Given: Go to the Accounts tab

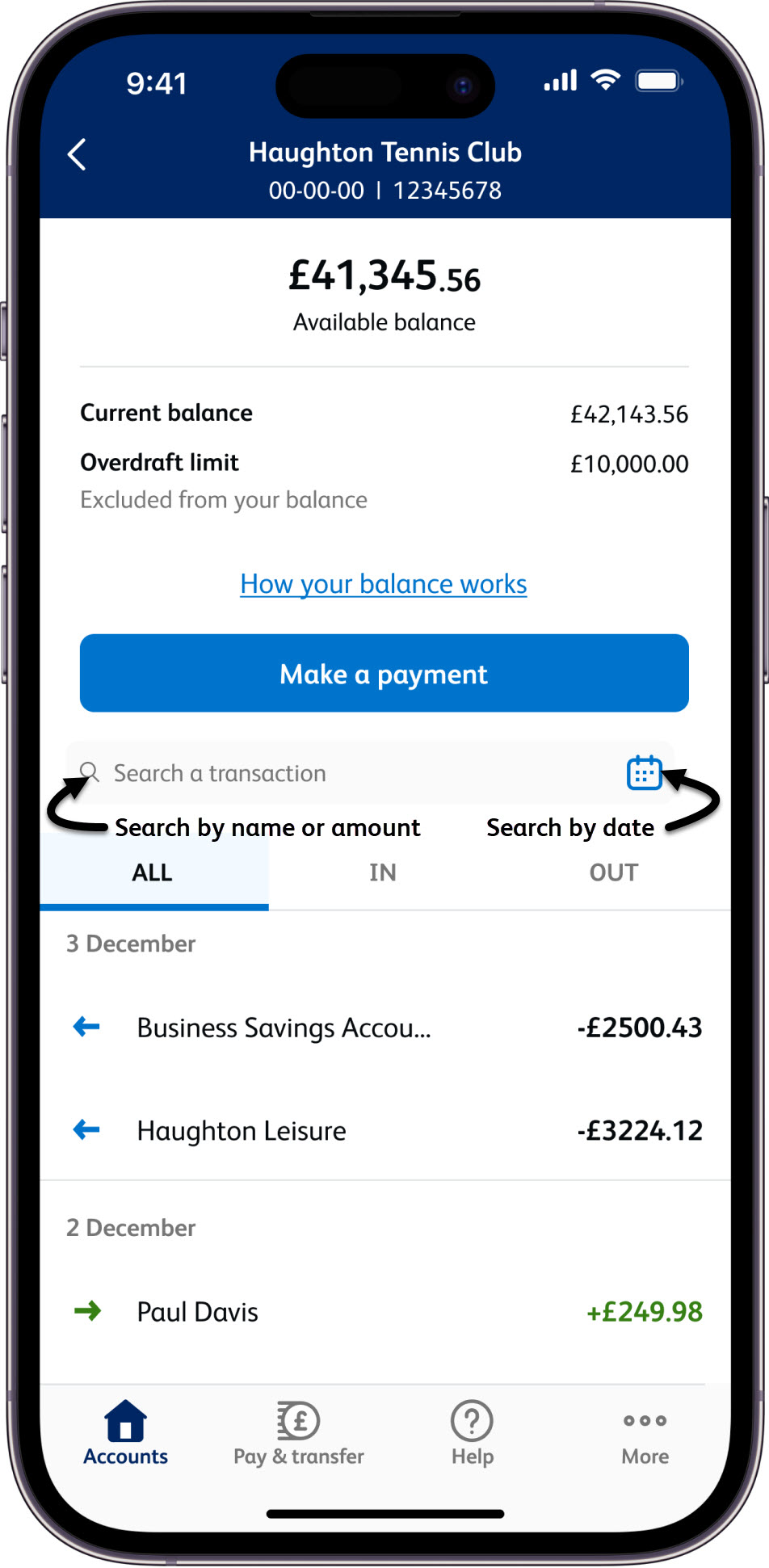Looking at the screenshot, I should [x=126, y=1434].
